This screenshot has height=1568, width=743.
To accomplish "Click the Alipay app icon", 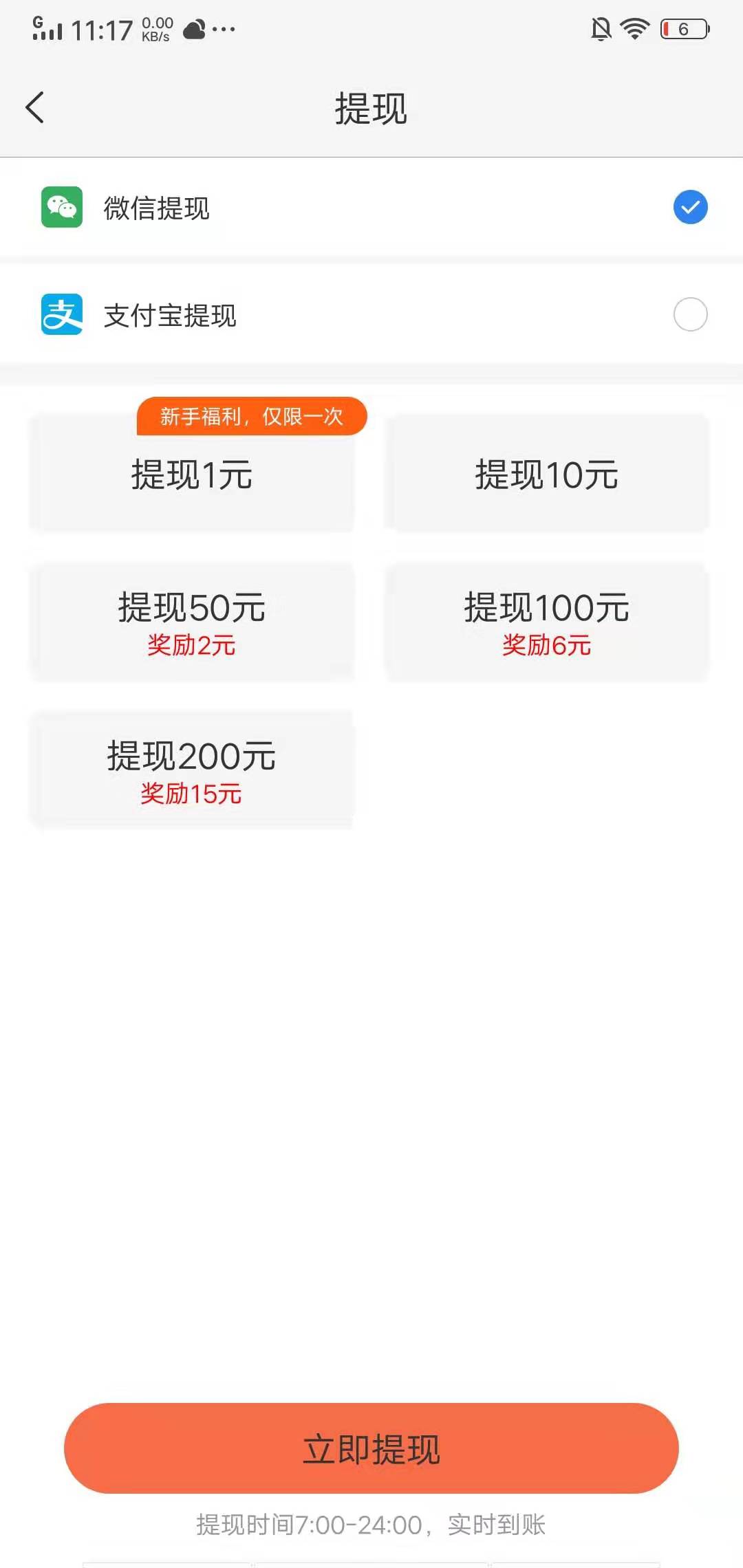I will click(x=62, y=315).
